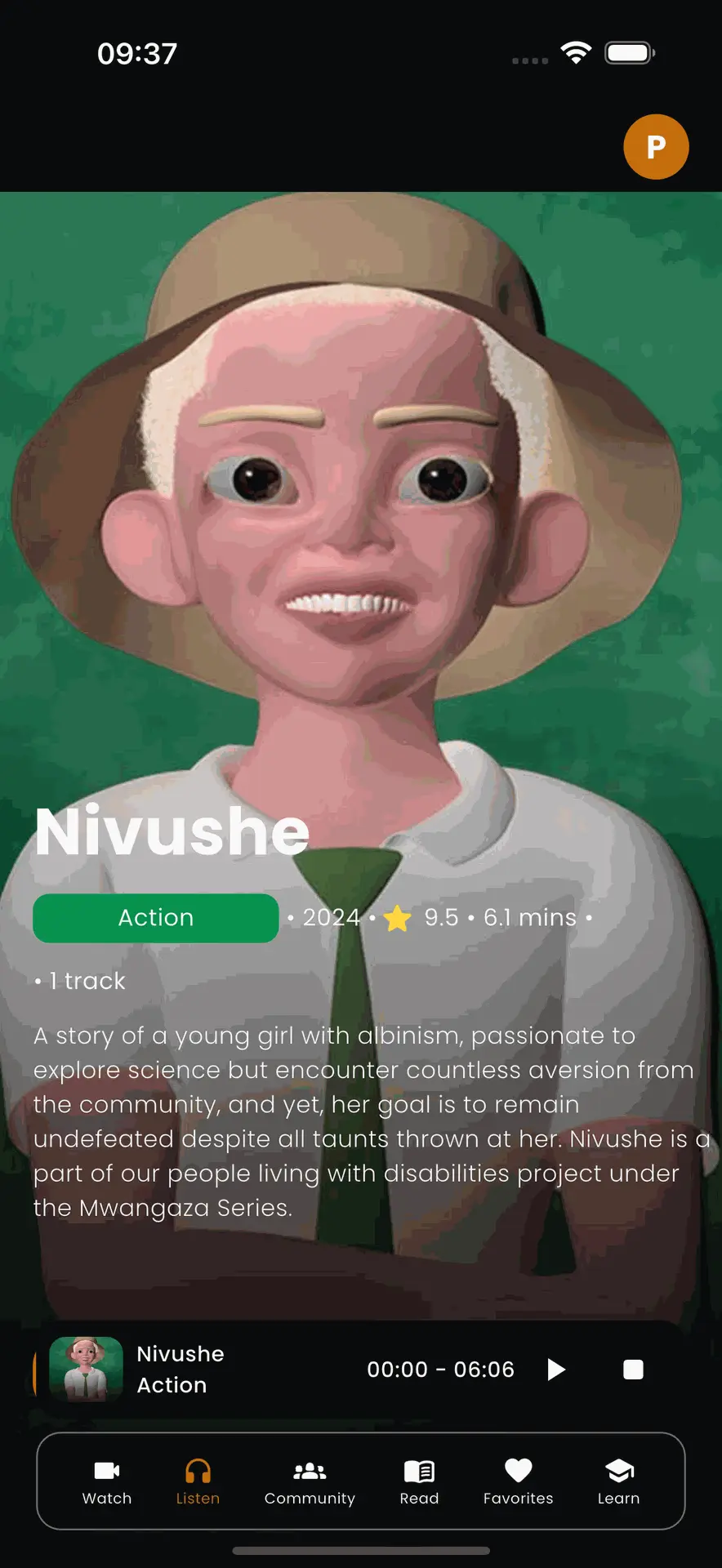The height and width of the screenshot is (1568, 722).
Task: Play the Nivushe audio track
Action: pyautogui.click(x=556, y=1370)
